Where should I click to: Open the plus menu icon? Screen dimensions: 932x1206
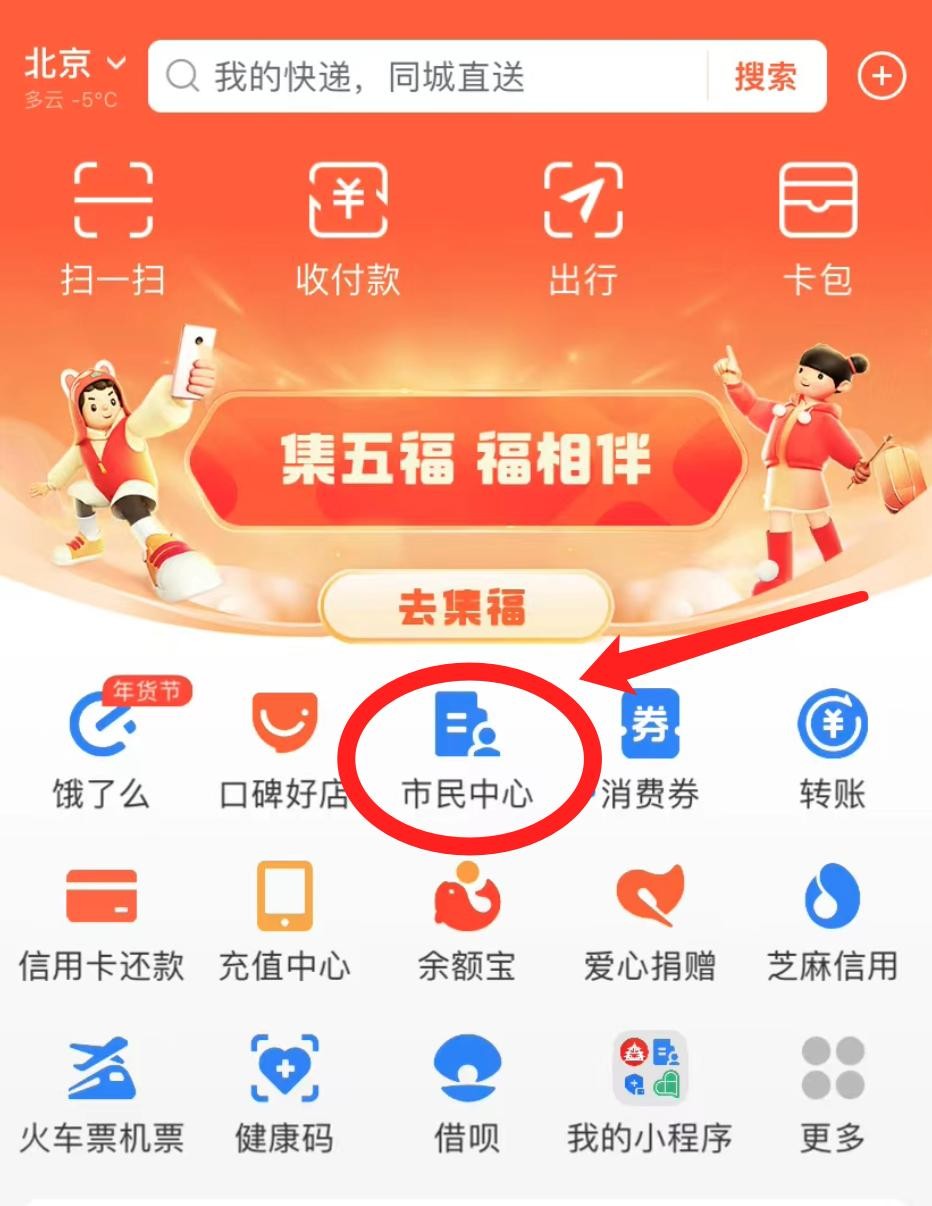pos(882,77)
